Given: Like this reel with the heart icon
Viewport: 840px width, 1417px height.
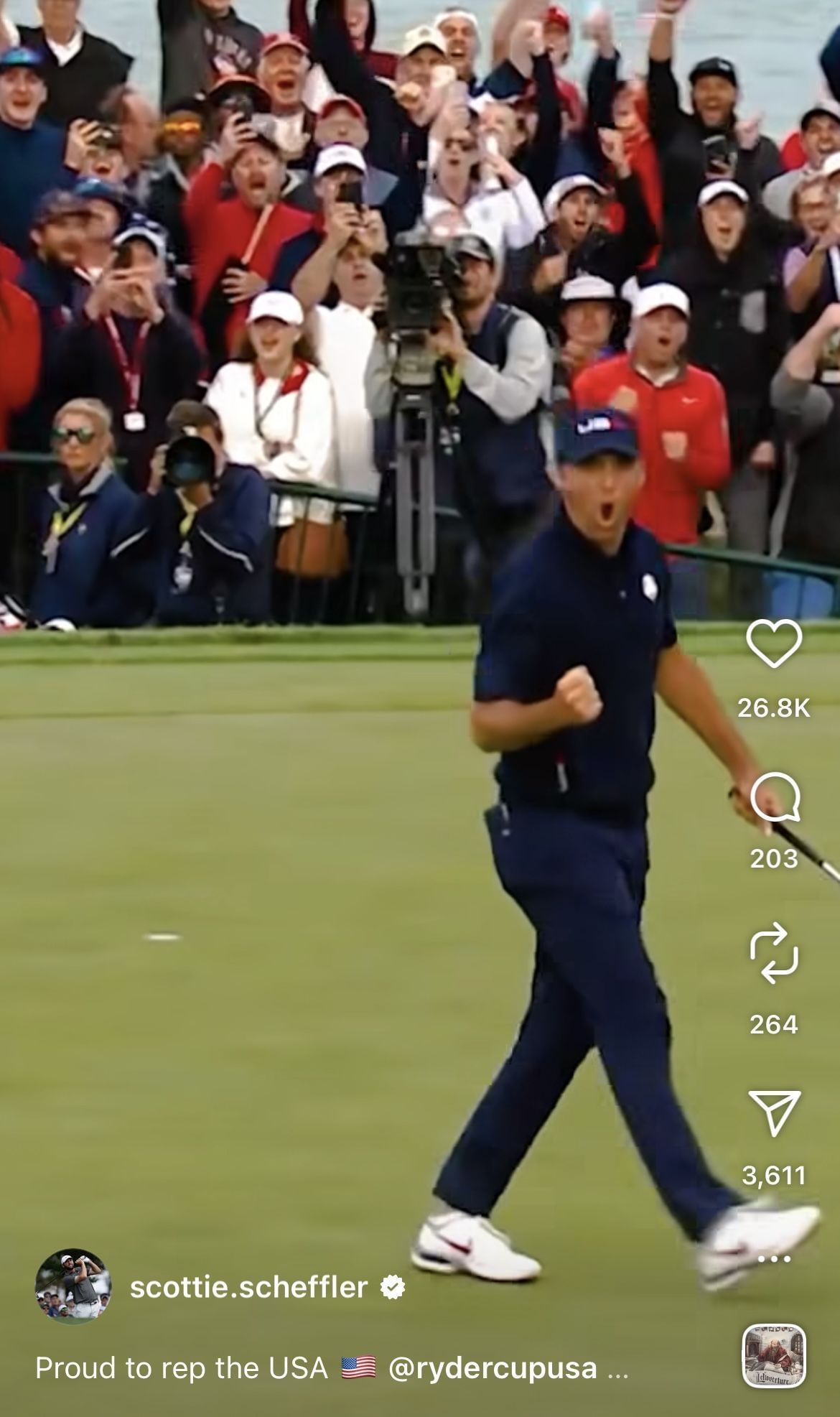Looking at the screenshot, I should (x=773, y=644).
